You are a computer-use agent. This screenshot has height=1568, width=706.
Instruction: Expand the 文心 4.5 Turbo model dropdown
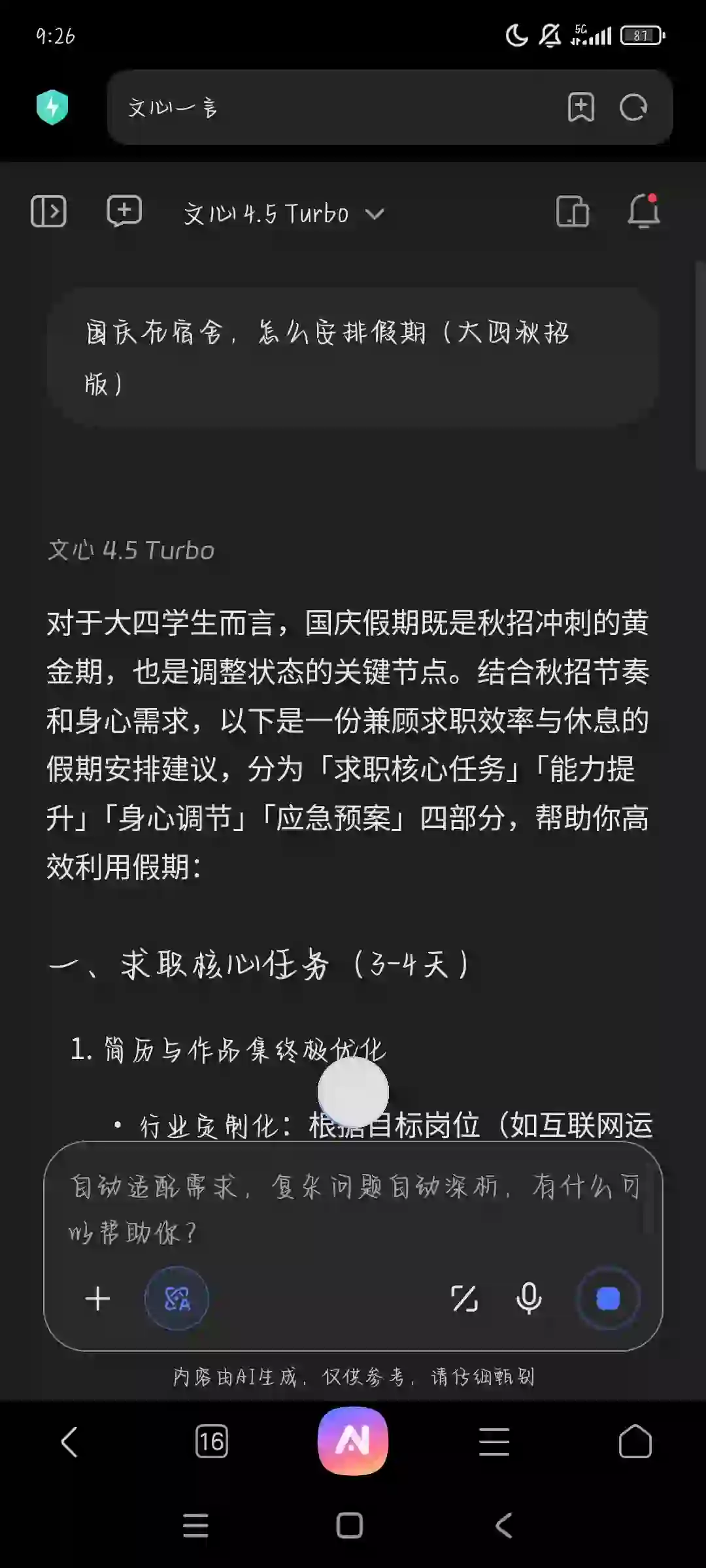(374, 212)
